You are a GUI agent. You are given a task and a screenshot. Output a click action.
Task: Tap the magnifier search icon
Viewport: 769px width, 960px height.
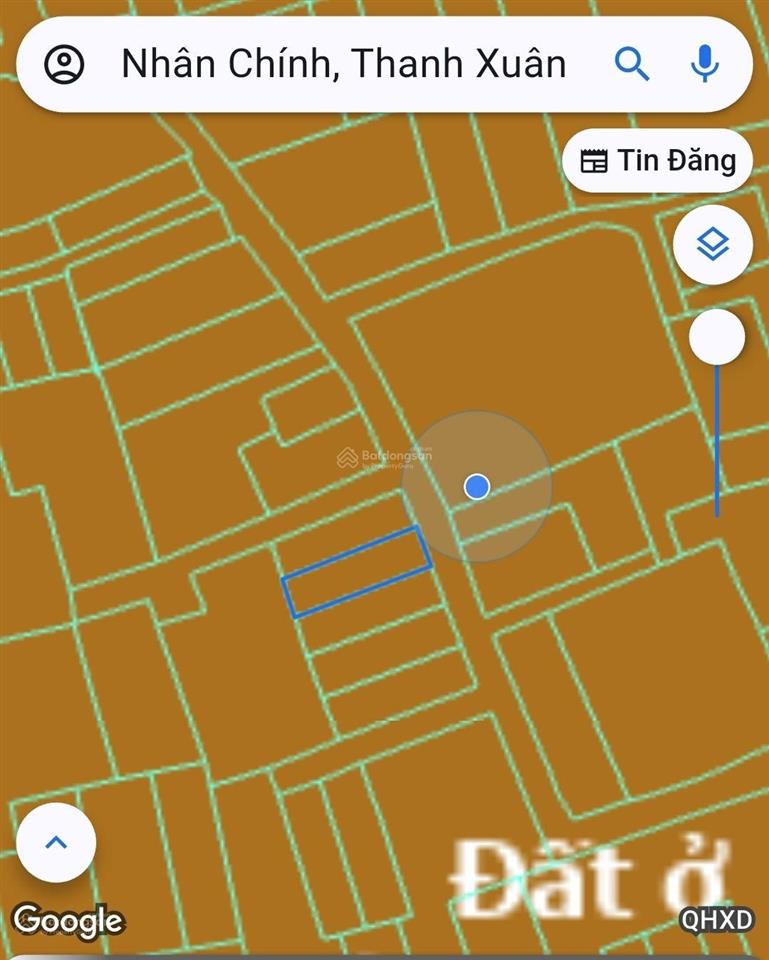tap(632, 65)
